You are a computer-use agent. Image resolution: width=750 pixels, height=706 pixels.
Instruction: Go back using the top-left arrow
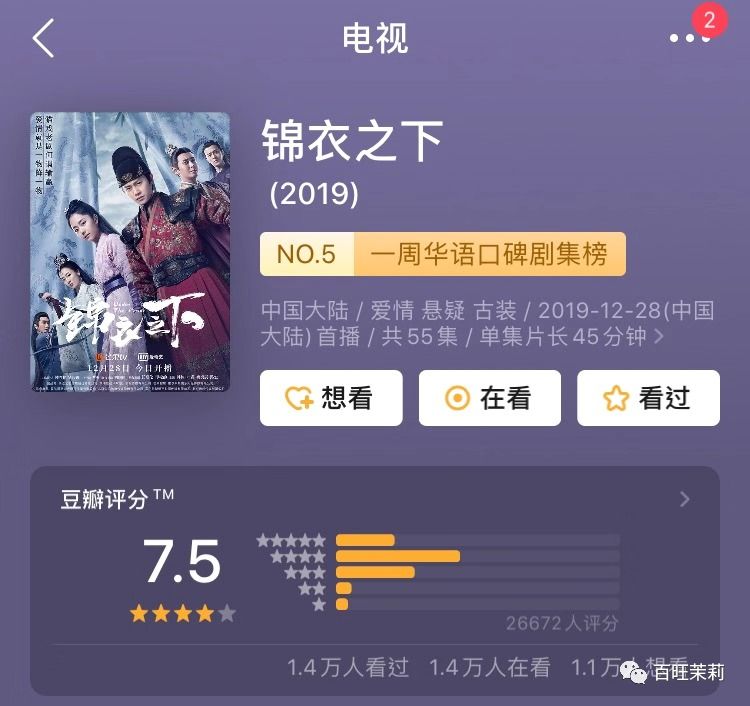tap(43, 38)
